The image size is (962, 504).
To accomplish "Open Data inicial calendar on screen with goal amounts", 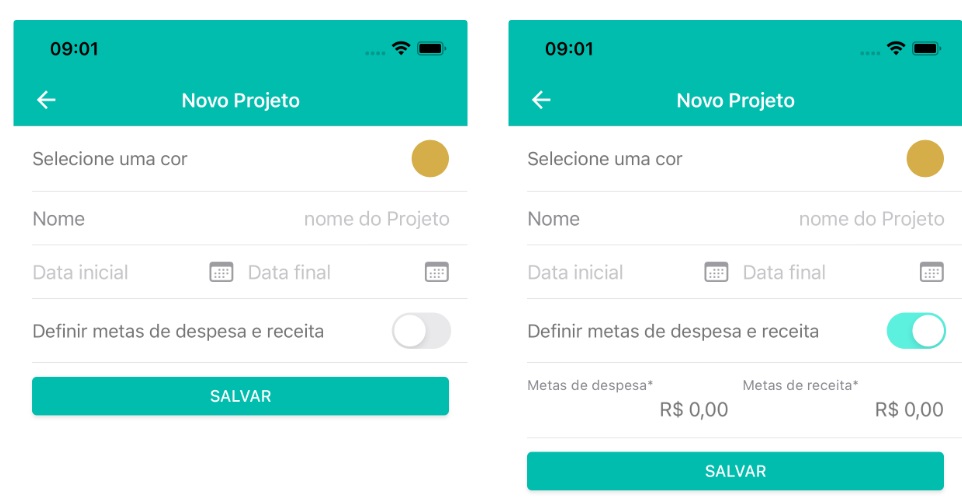I will (716, 272).
